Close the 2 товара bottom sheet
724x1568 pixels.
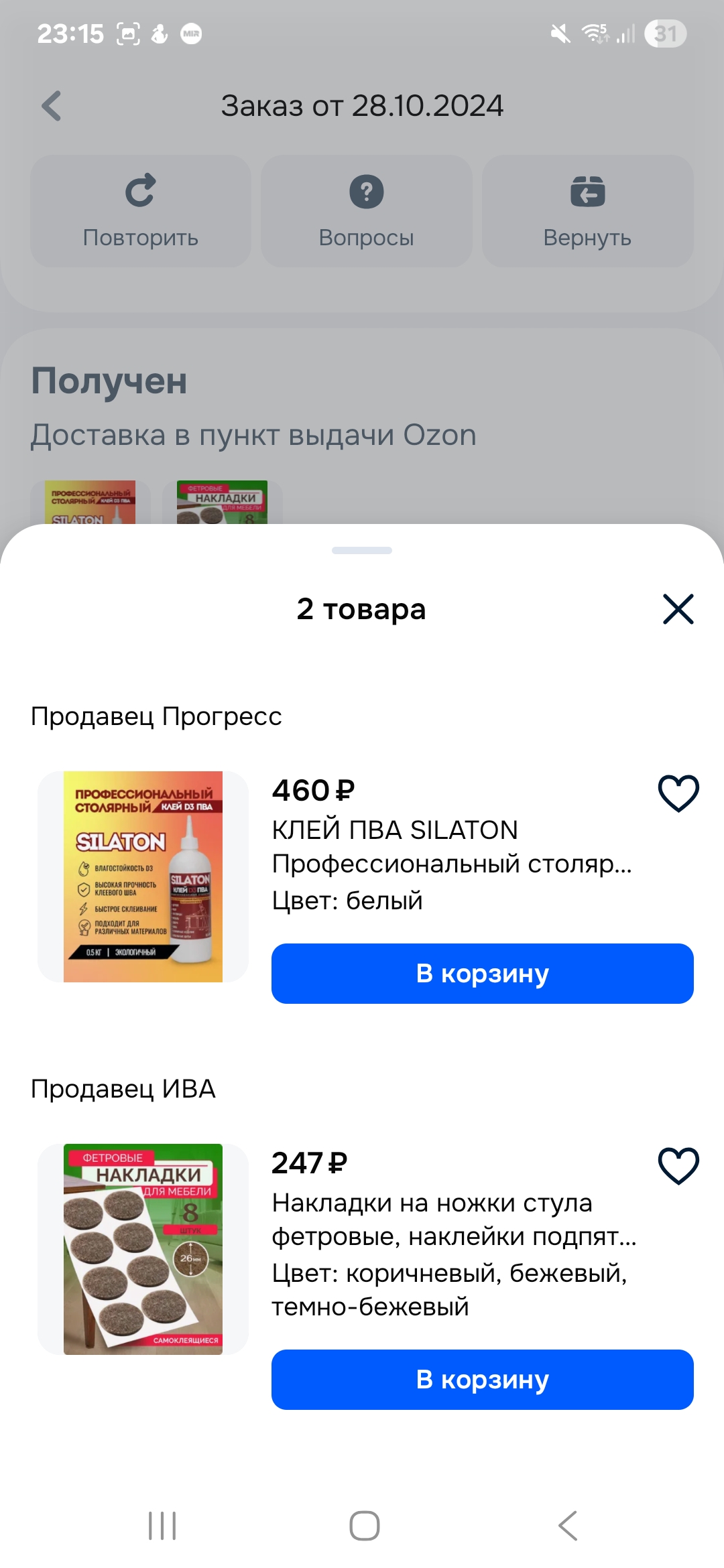click(678, 609)
